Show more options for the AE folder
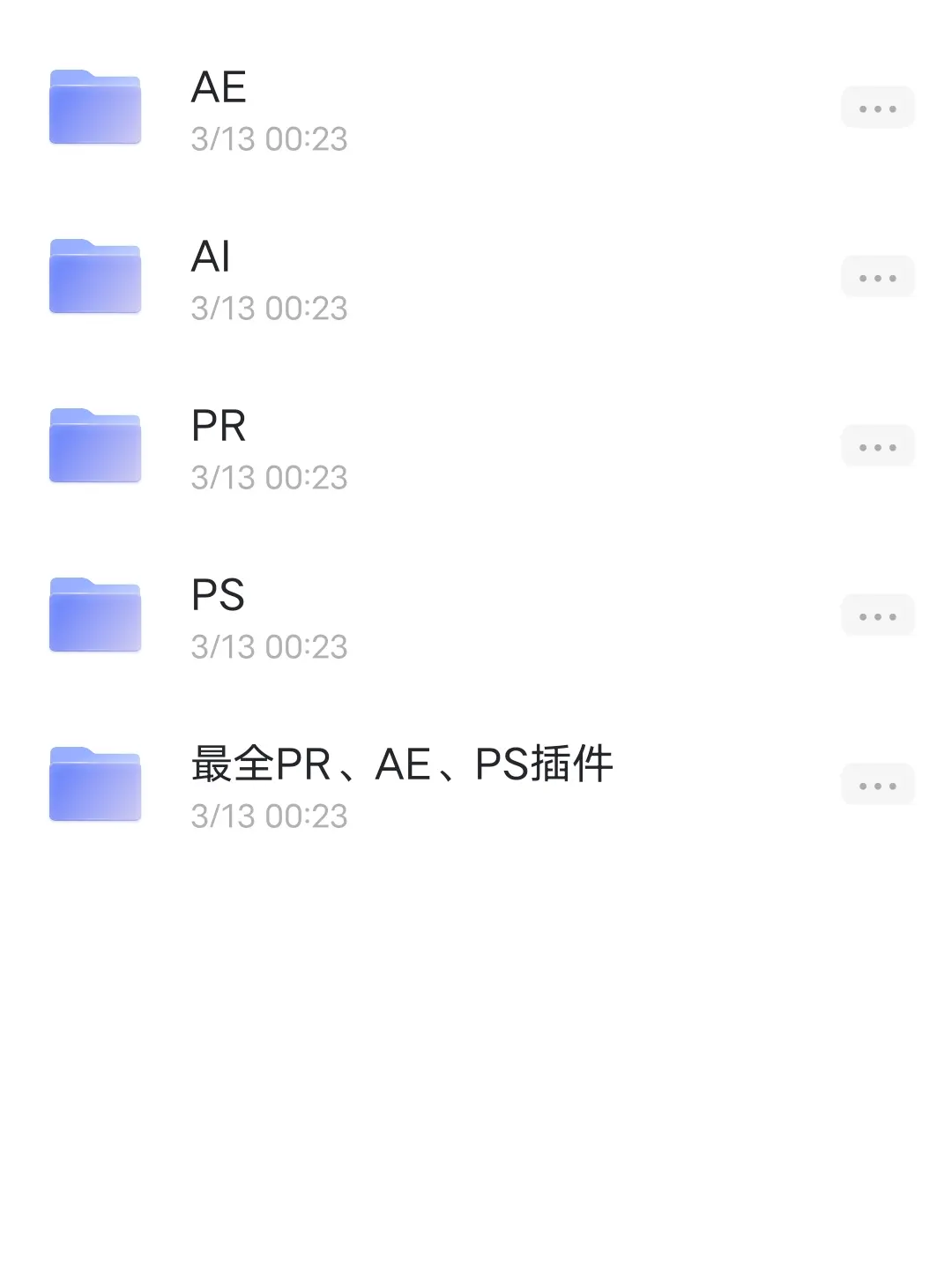Image resolution: width=952 pixels, height=1275 pixels. (877, 108)
